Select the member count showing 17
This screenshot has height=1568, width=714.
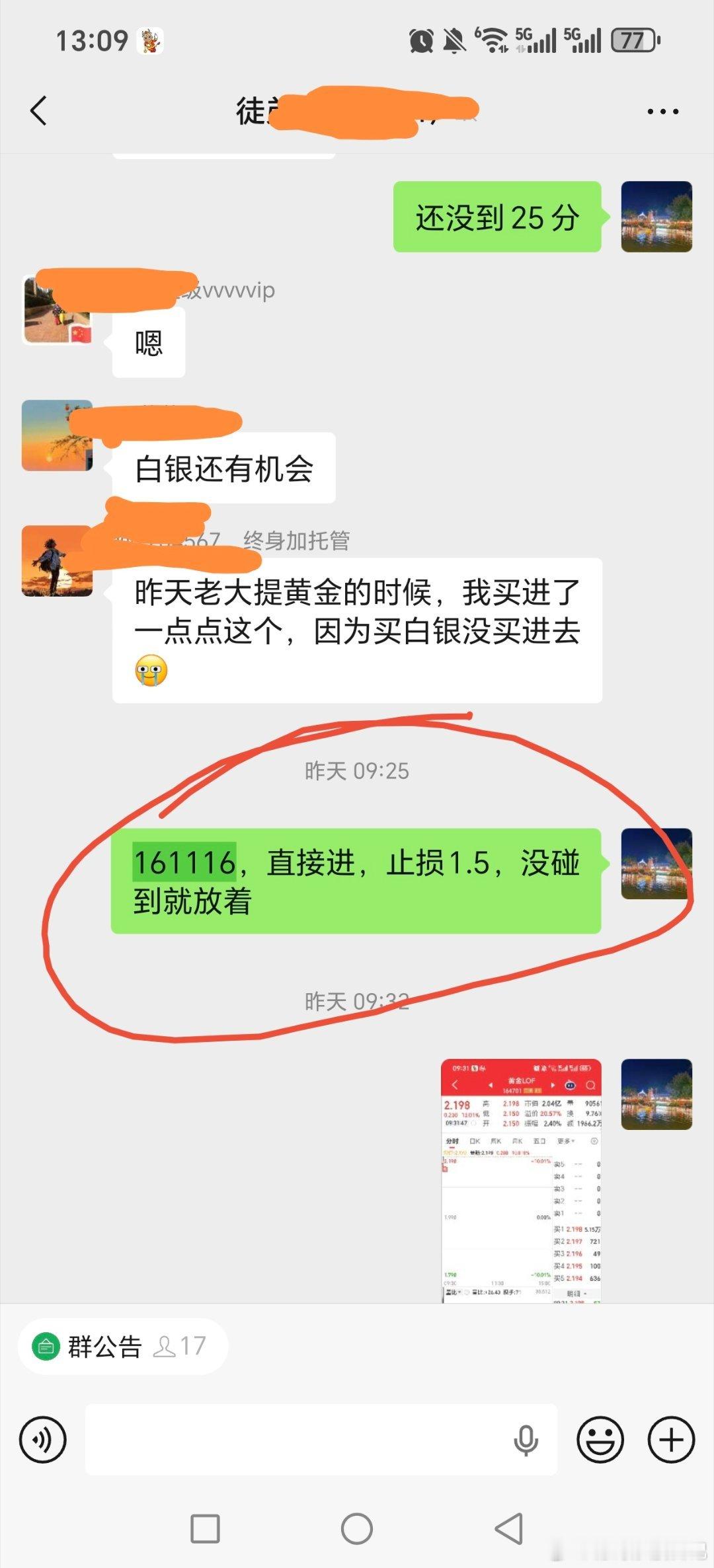pos(180,1345)
